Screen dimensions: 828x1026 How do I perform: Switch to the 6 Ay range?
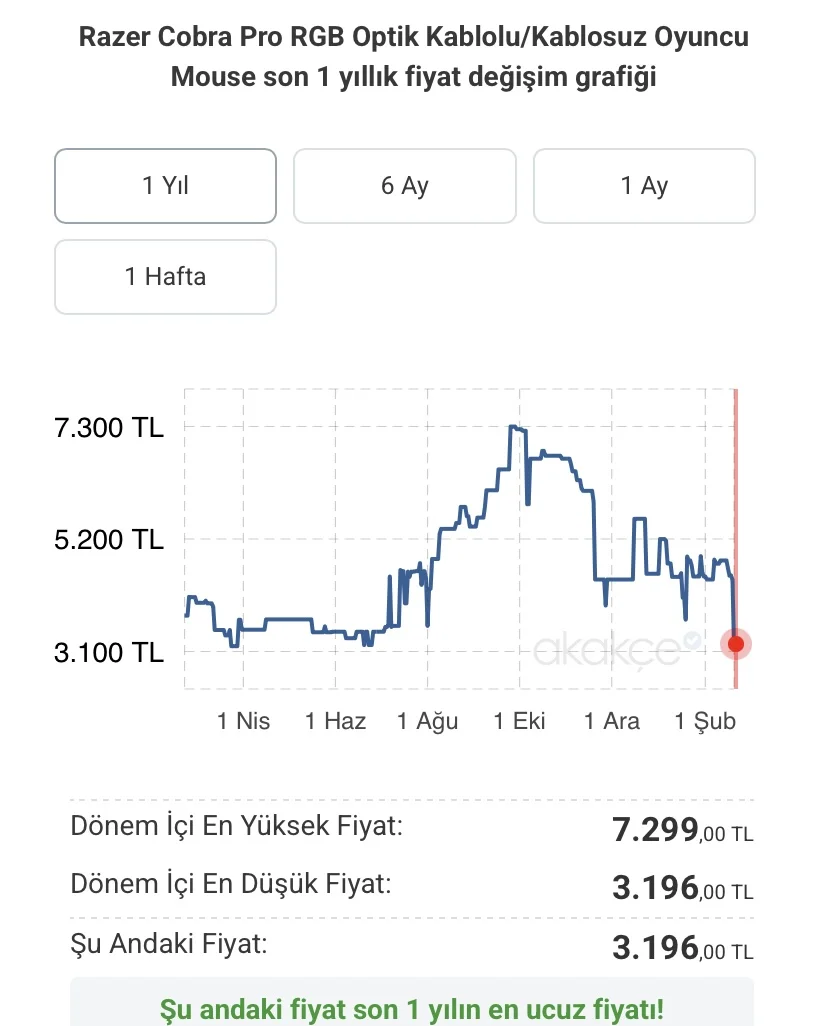404,186
